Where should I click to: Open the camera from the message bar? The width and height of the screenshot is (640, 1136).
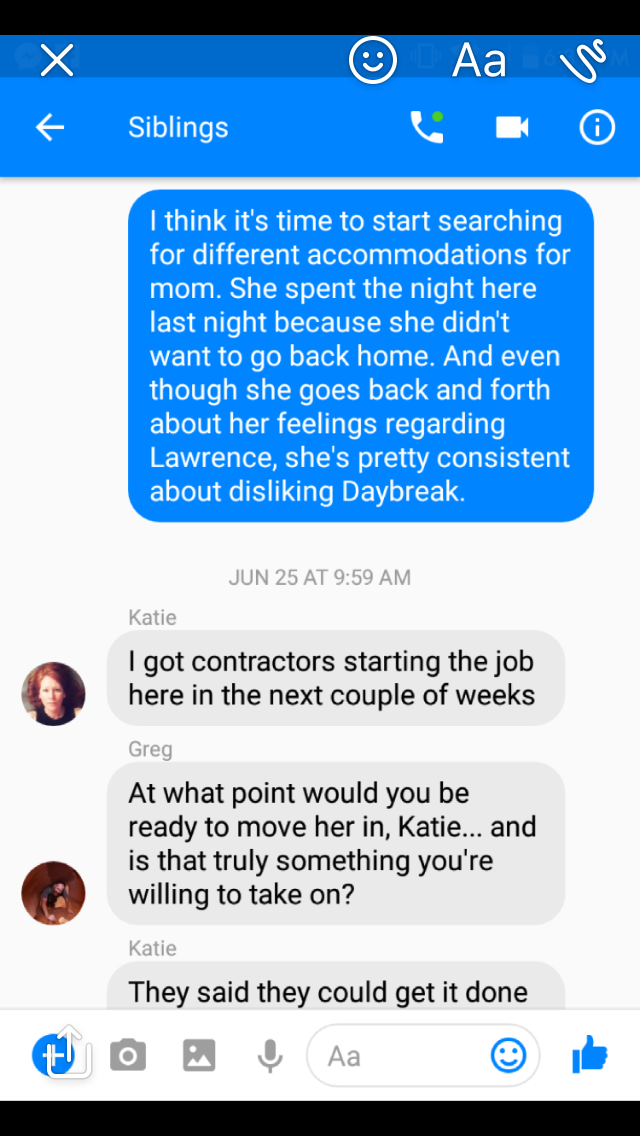[x=128, y=1055]
